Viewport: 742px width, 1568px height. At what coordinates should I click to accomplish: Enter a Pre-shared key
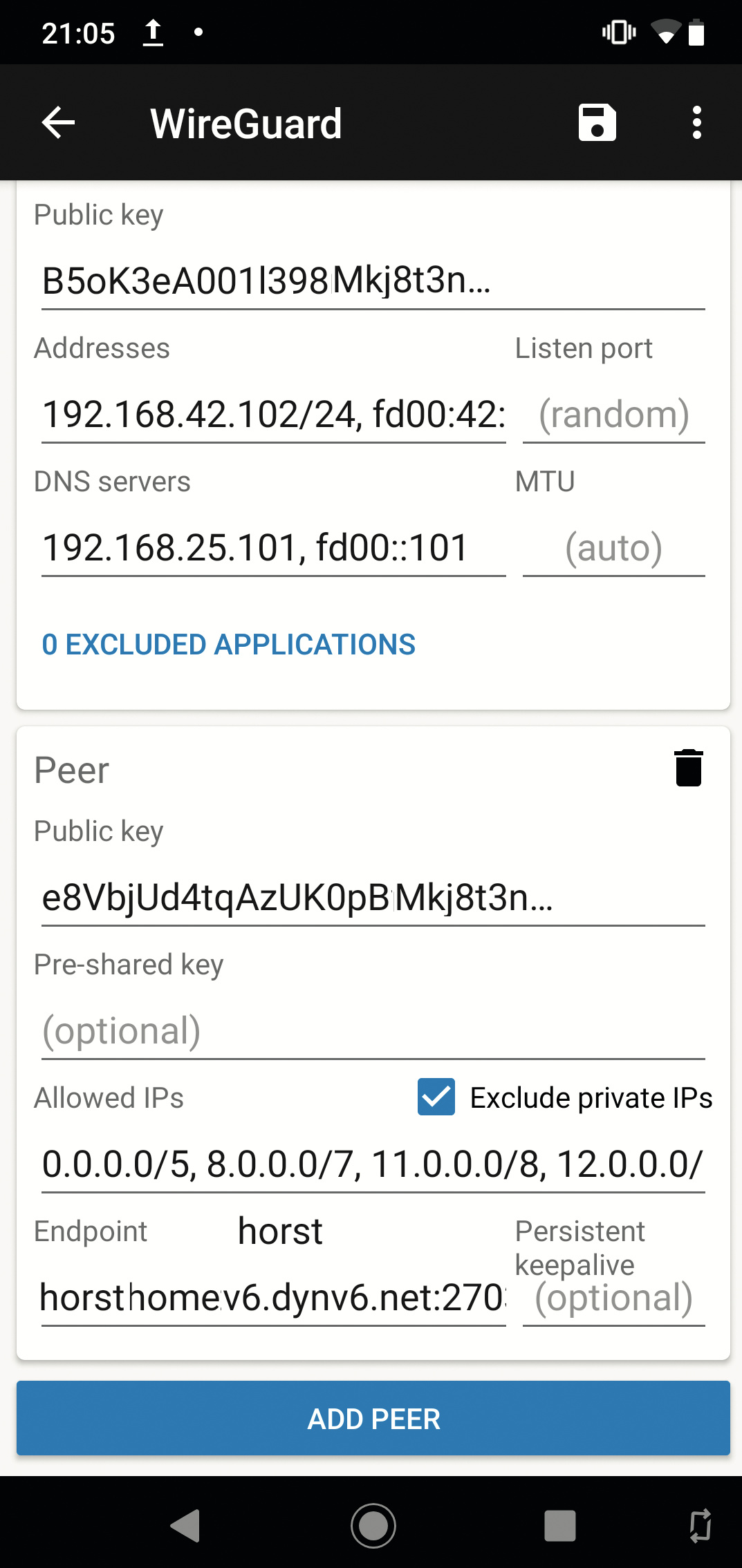[x=373, y=1031]
